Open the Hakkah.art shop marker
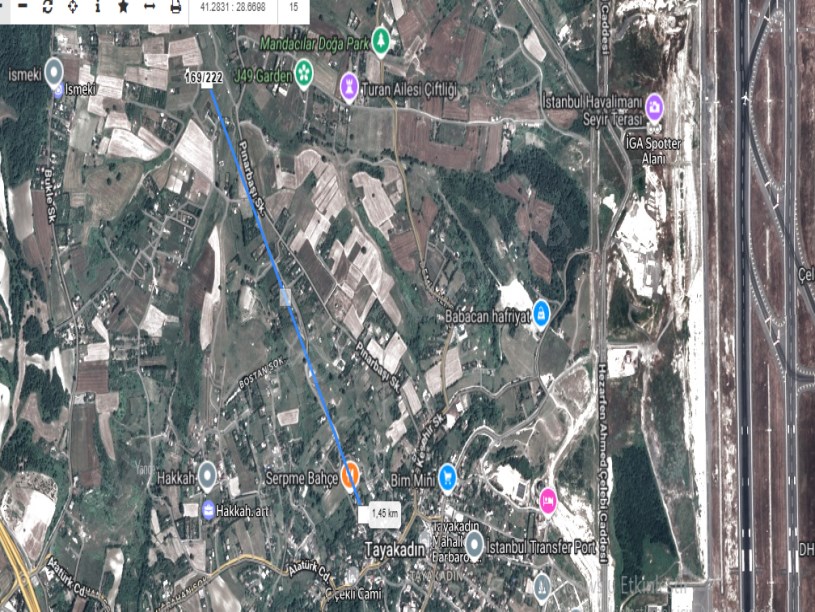The image size is (815, 612). tap(207, 510)
